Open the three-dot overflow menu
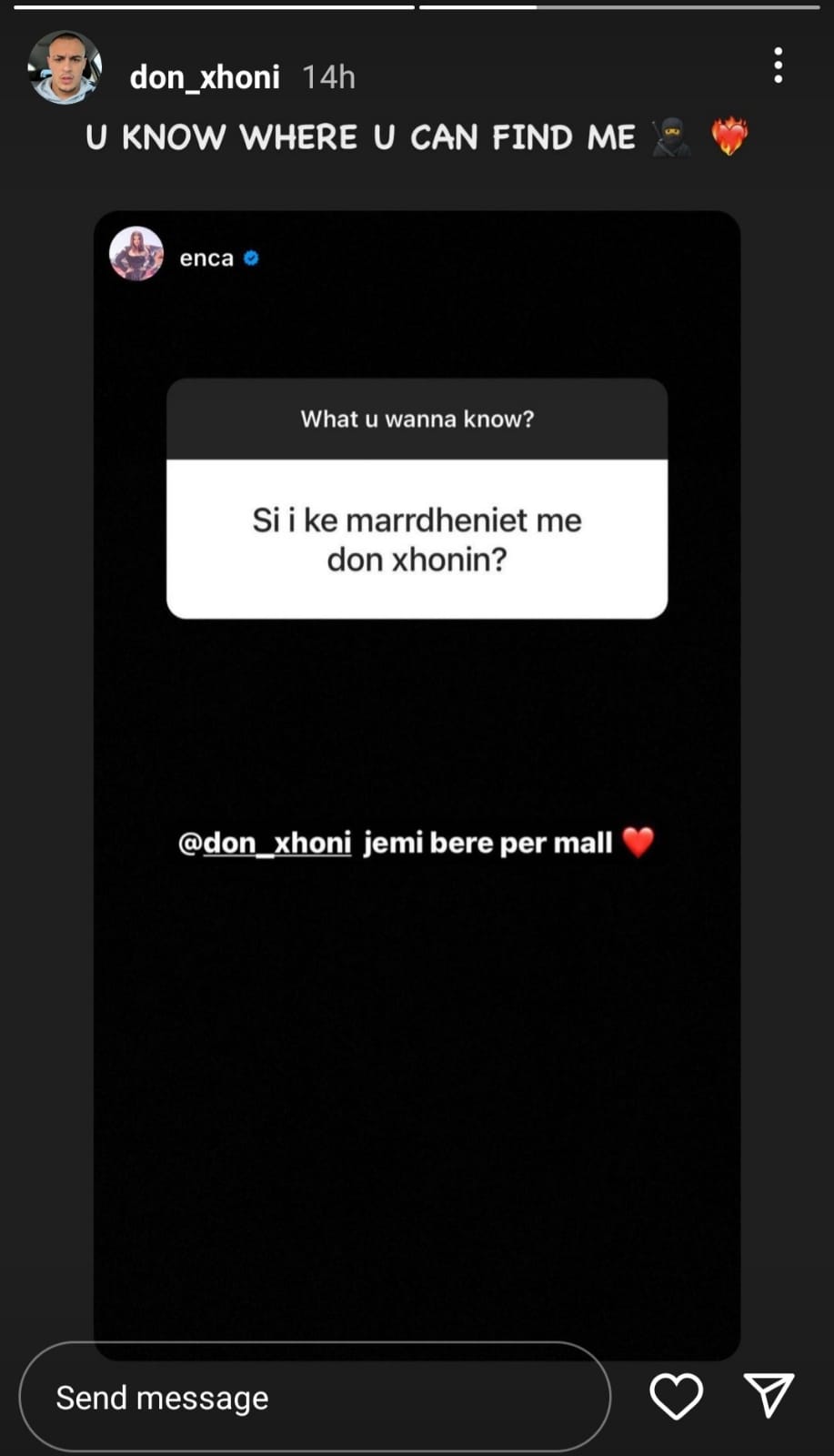Viewport: 834px width, 1456px height. [x=778, y=66]
